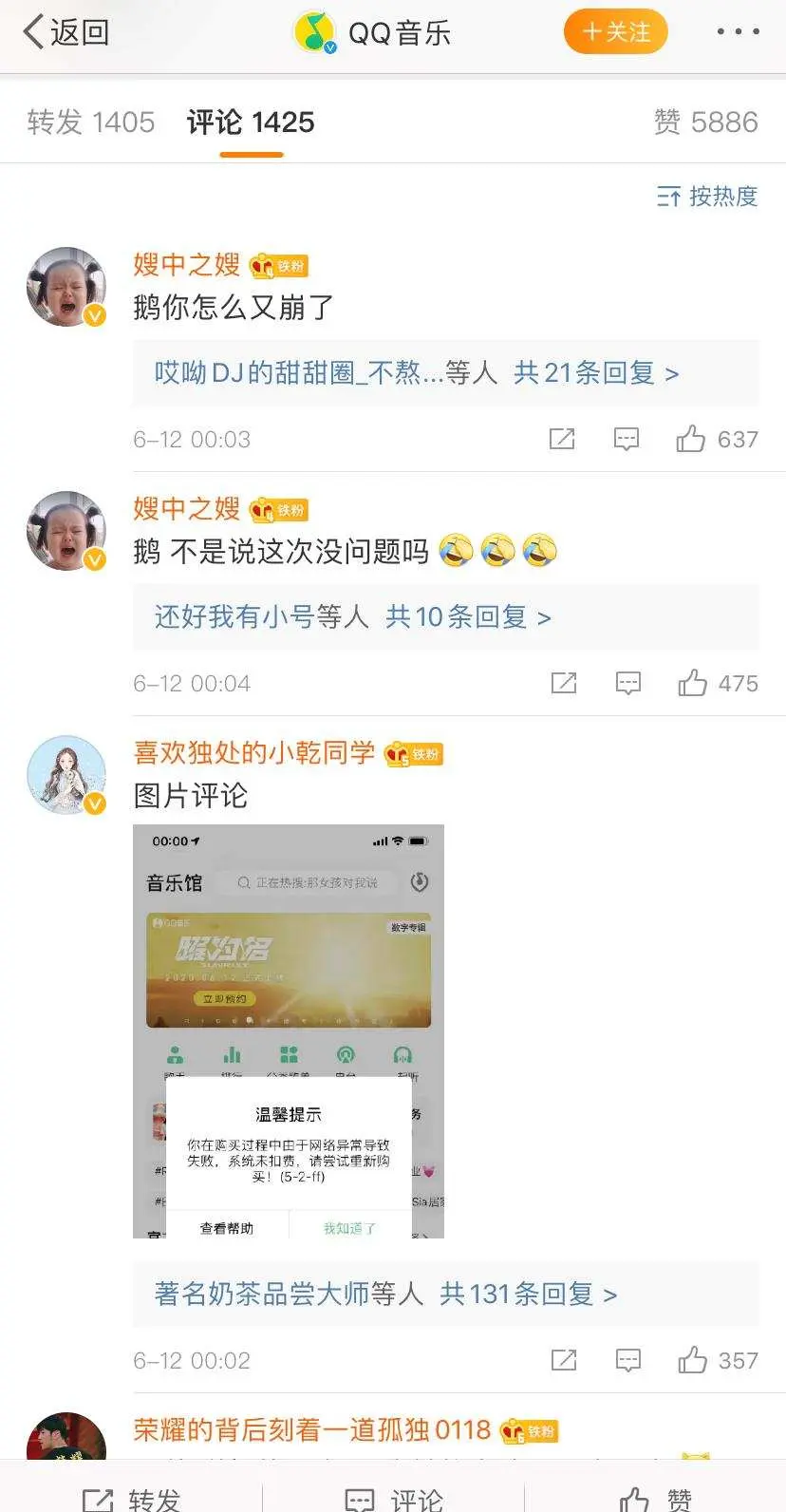Repost this post via bottom 转发
Image resolution: width=786 pixels, height=1512 pixels.
131,1499
